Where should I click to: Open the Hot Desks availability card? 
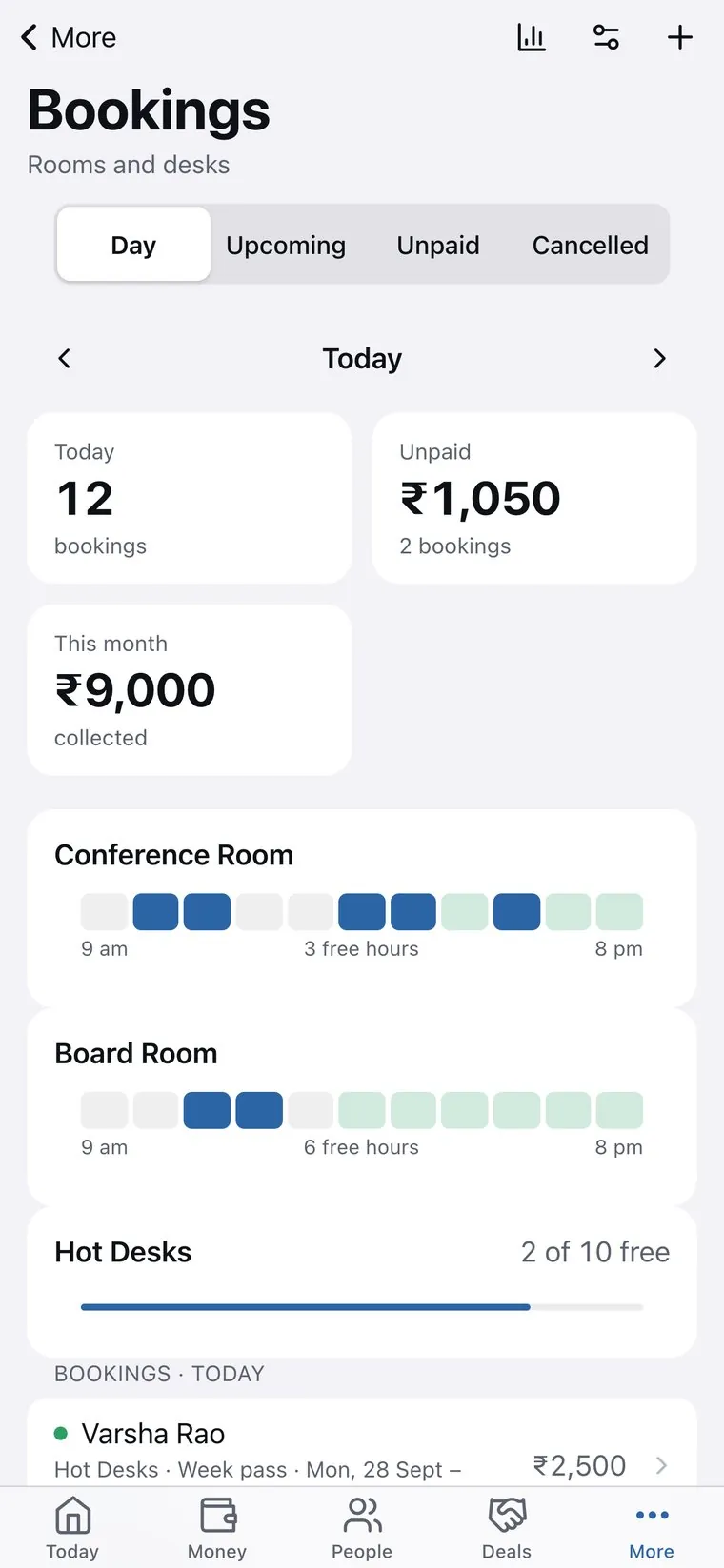coord(362,1282)
